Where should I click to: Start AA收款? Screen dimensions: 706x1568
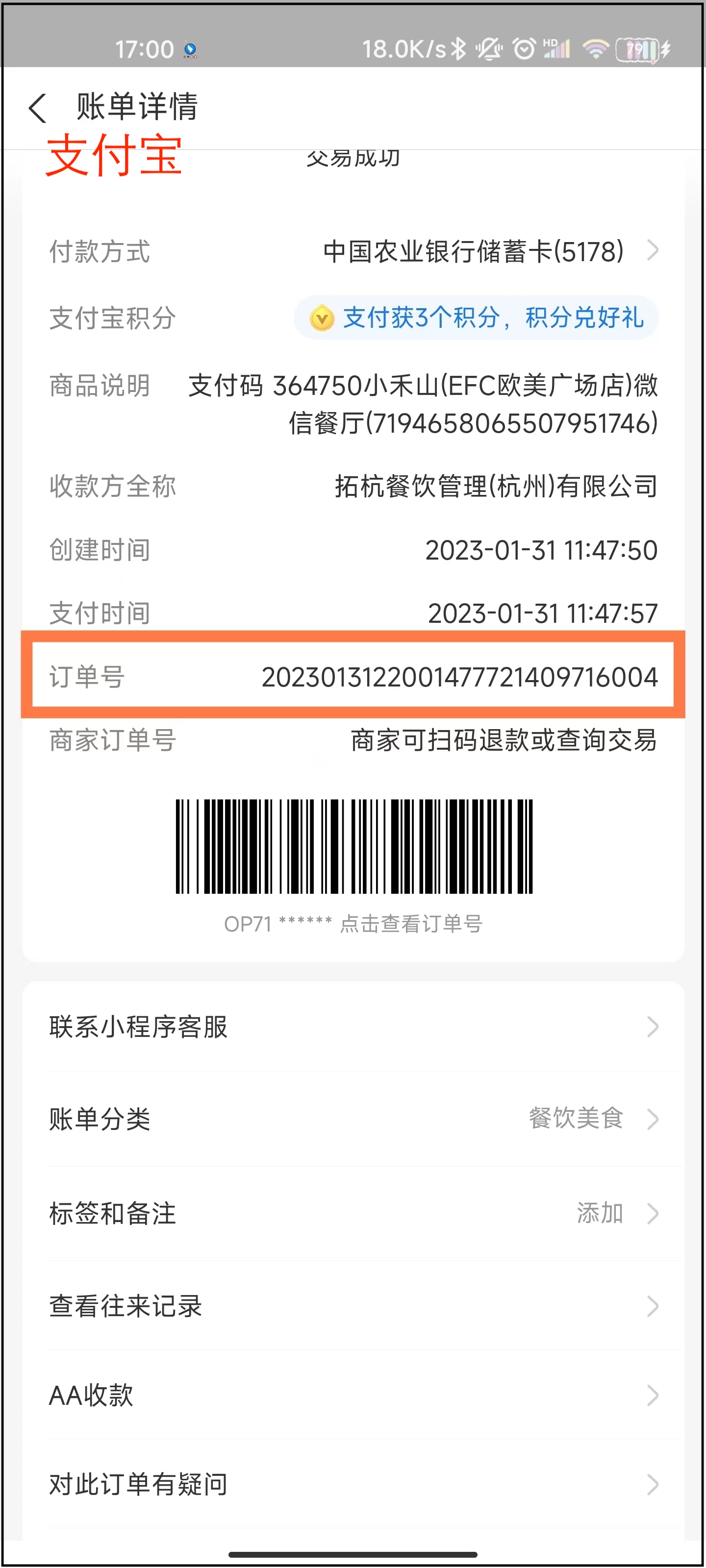(353, 1396)
